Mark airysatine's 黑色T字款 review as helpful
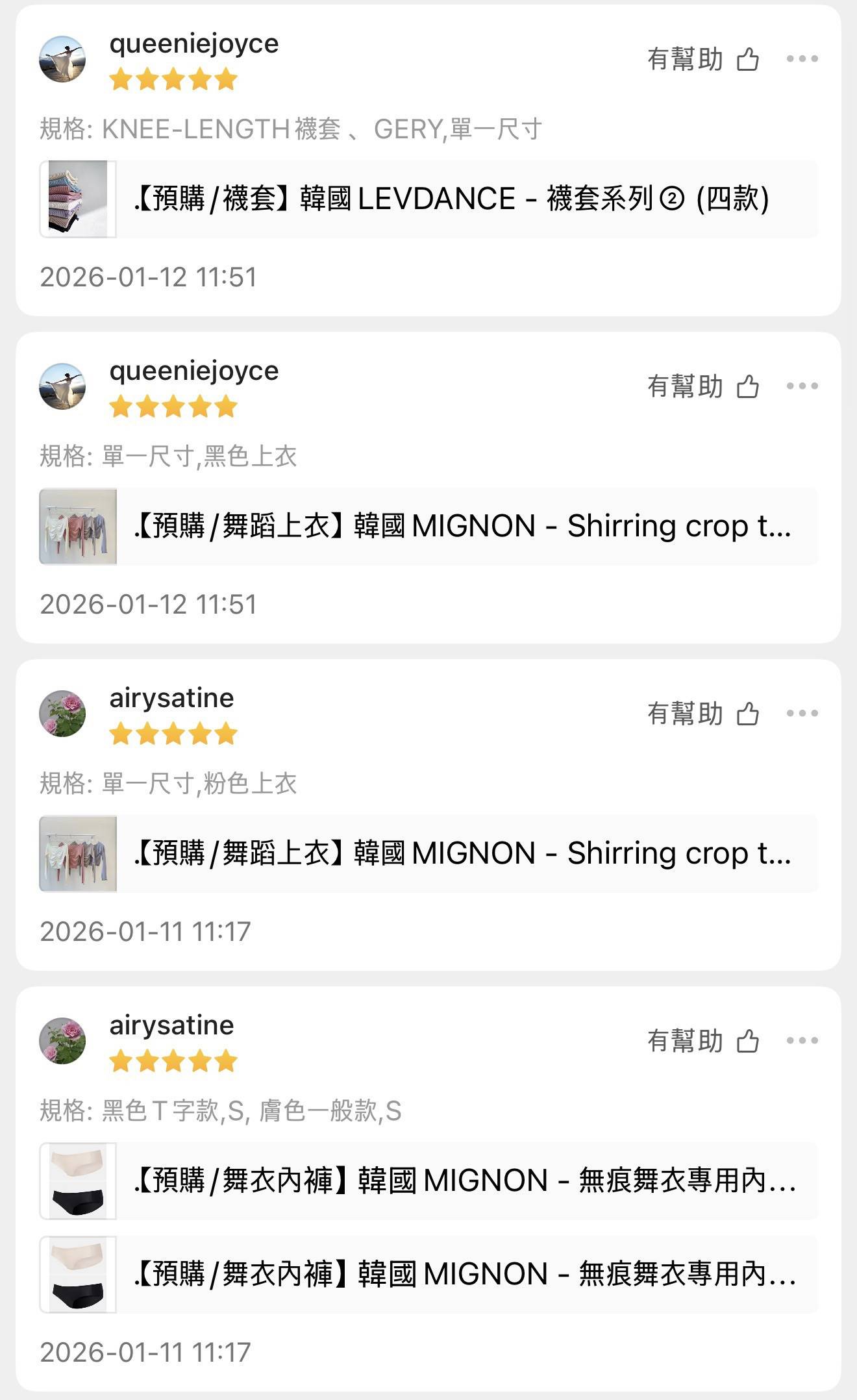The image size is (857, 1400). point(703,1041)
